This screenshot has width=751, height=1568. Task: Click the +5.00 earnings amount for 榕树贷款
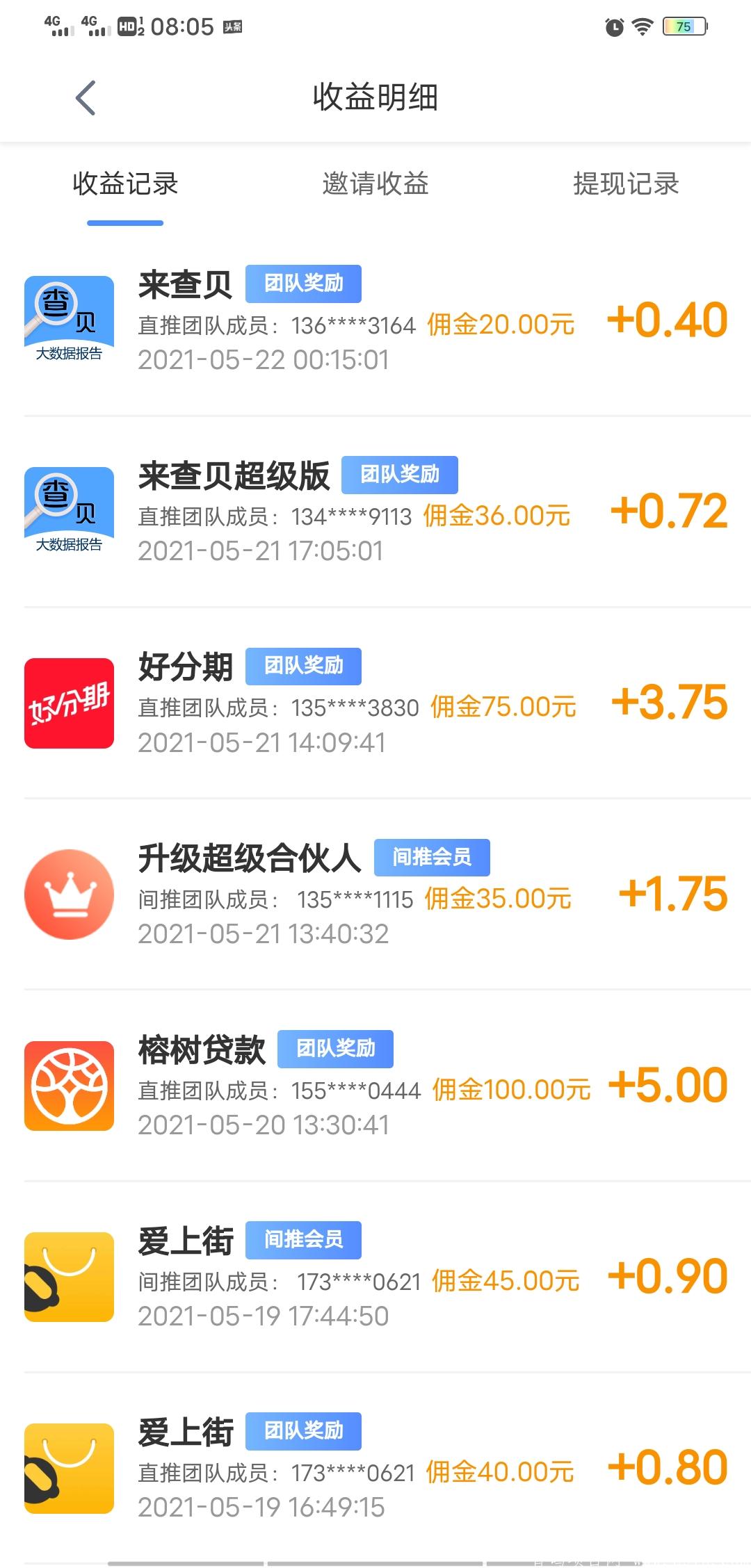[666, 1084]
